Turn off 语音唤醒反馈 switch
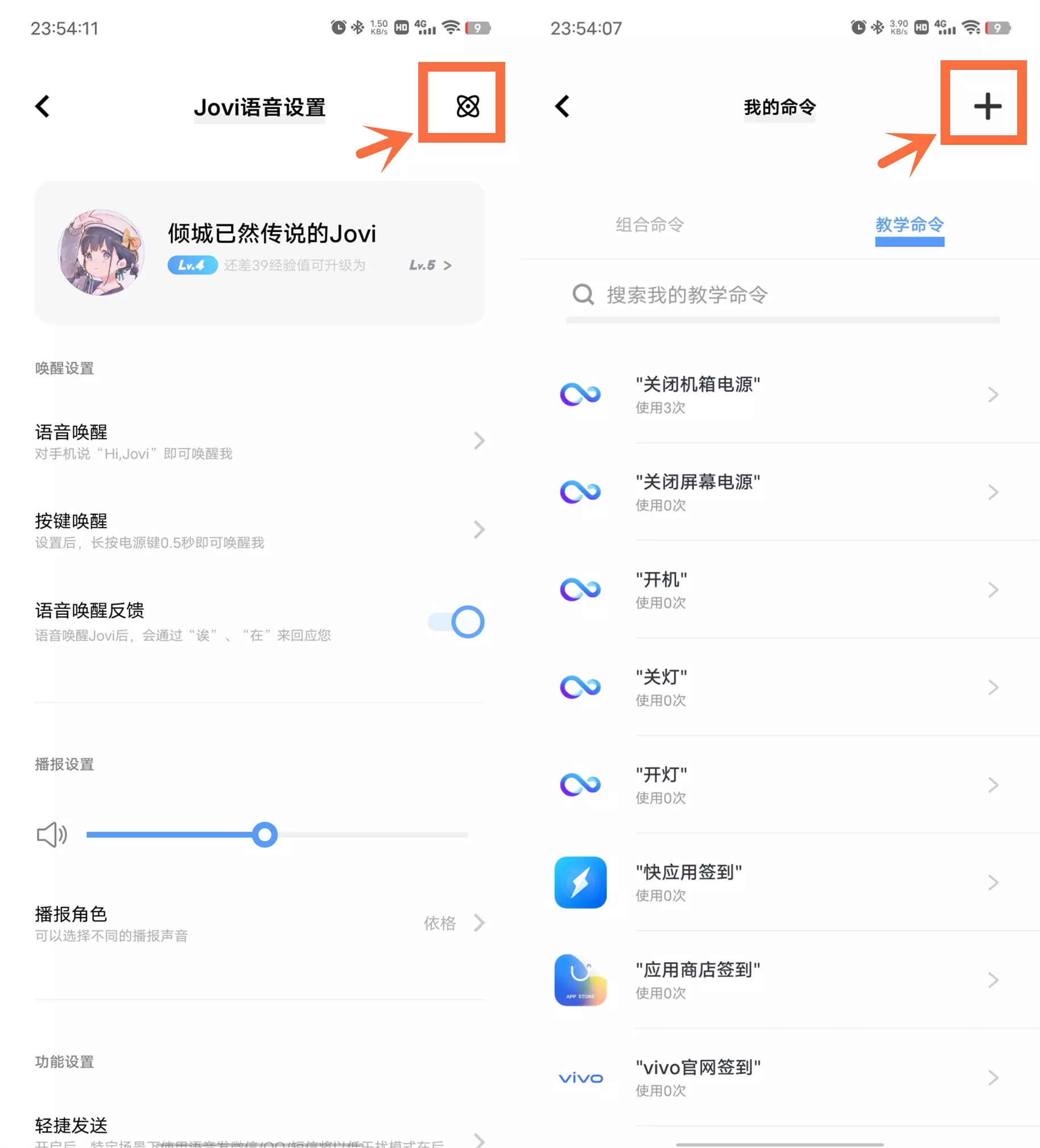The width and height of the screenshot is (1040, 1148). point(456,622)
